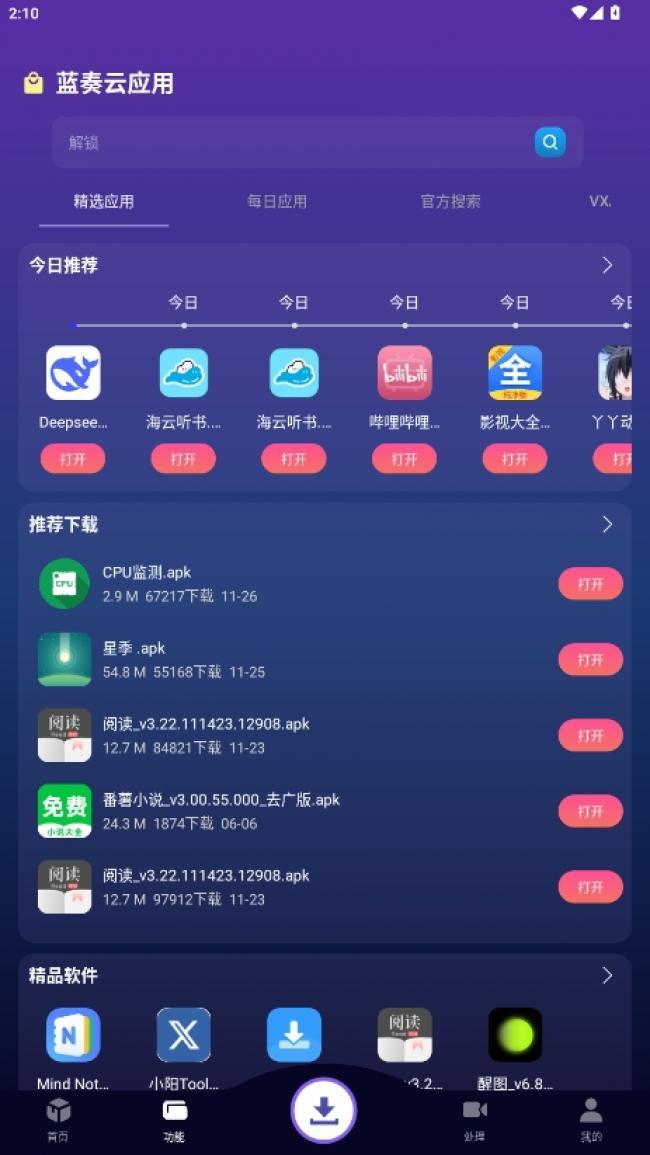The image size is (650, 1155).
Task: Switch to the 每日应用 tab
Action: coord(277,201)
